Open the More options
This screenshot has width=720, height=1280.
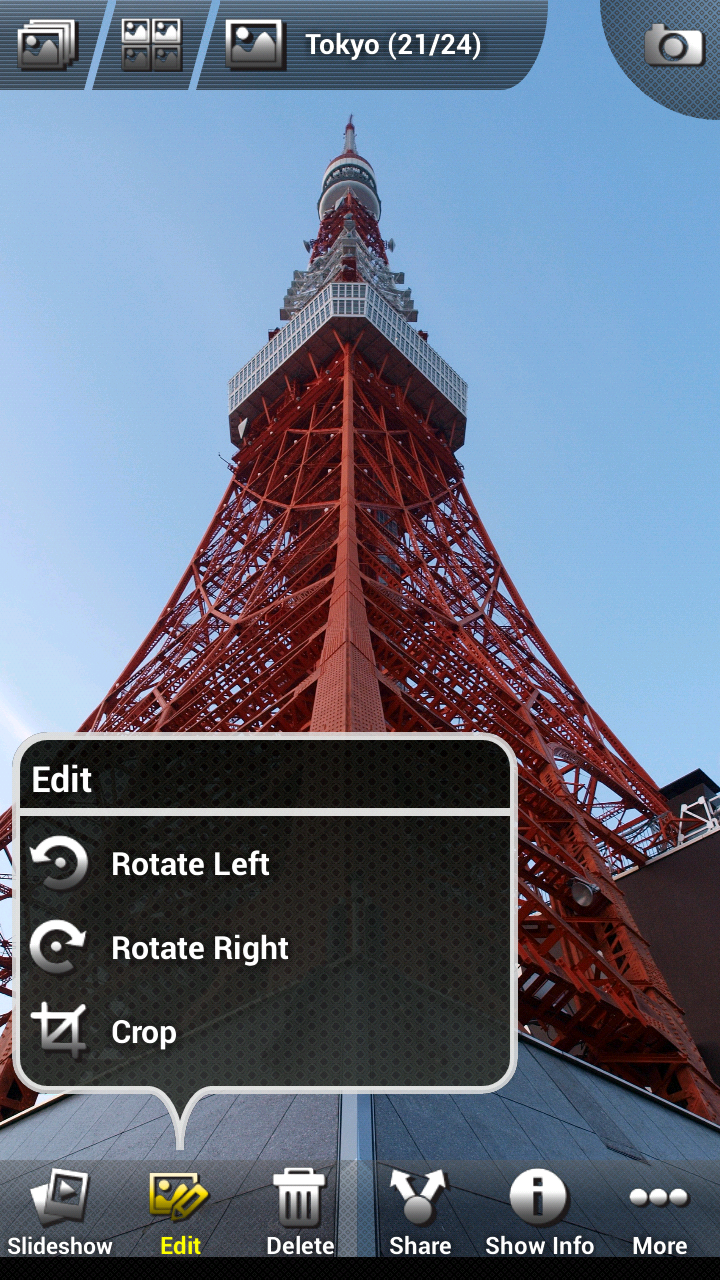tap(659, 1212)
